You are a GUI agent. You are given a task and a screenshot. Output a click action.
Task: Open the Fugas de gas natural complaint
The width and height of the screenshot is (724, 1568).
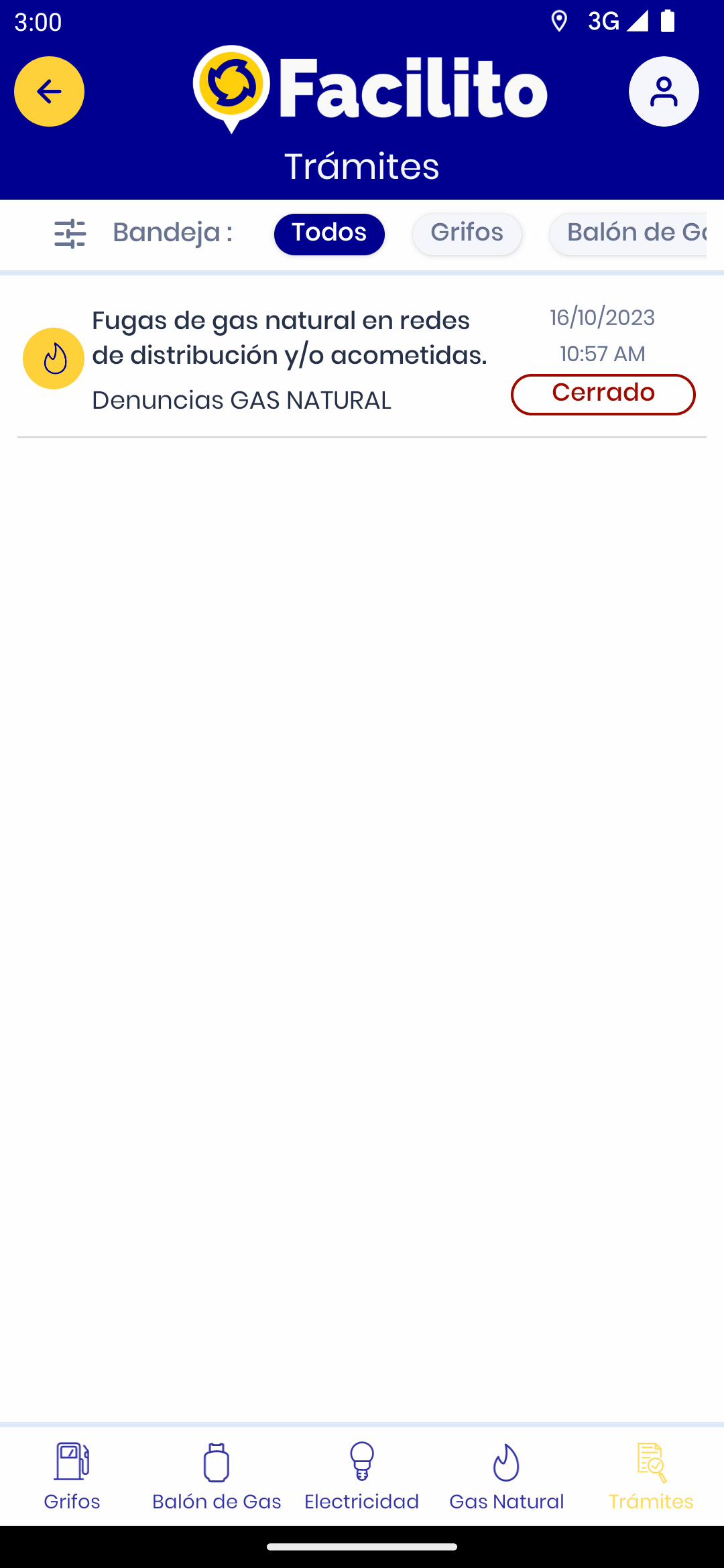(362, 359)
